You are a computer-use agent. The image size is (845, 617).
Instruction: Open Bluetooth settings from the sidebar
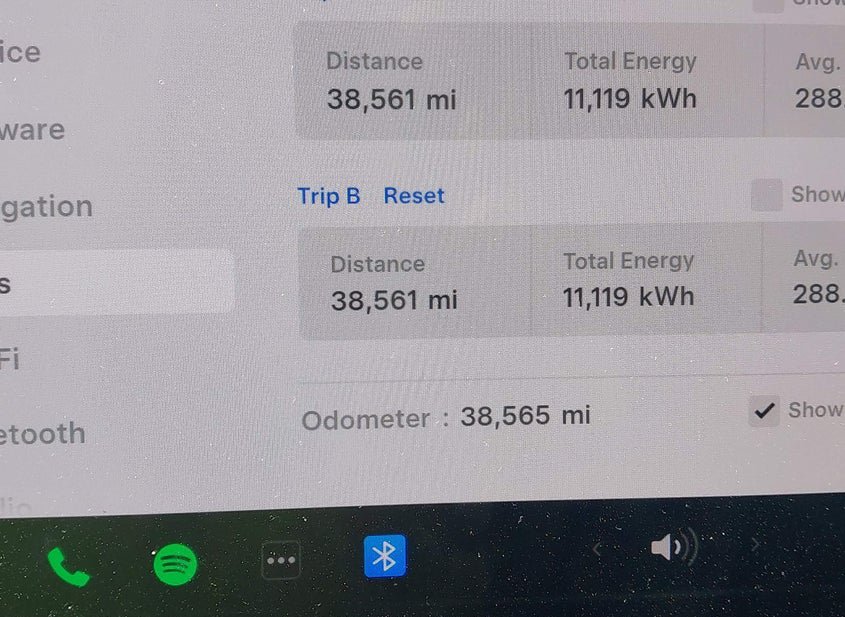click(42, 434)
